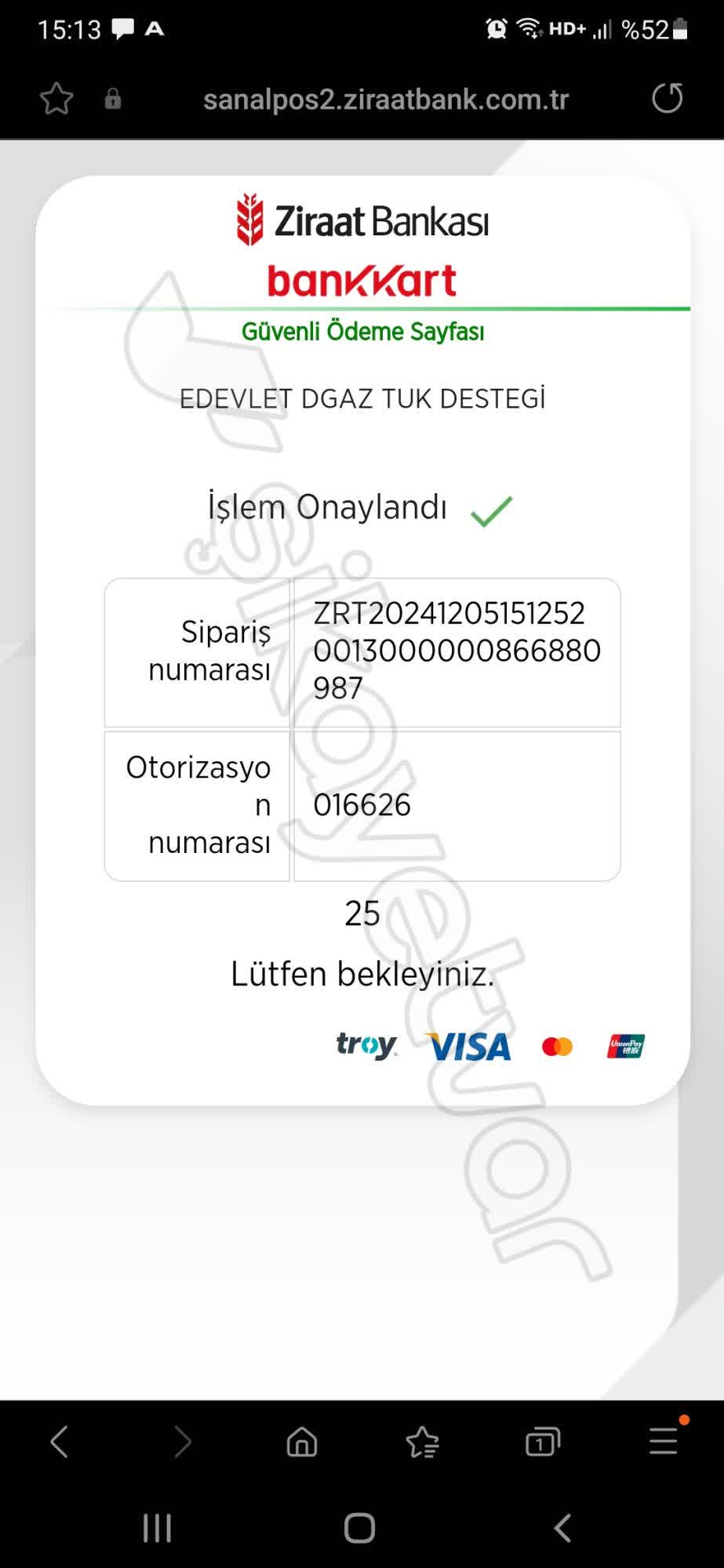Image resolution: width=724 pixels, height=1568 pixels.
Task: Tap the URL address bar
Action: (385, 100)
